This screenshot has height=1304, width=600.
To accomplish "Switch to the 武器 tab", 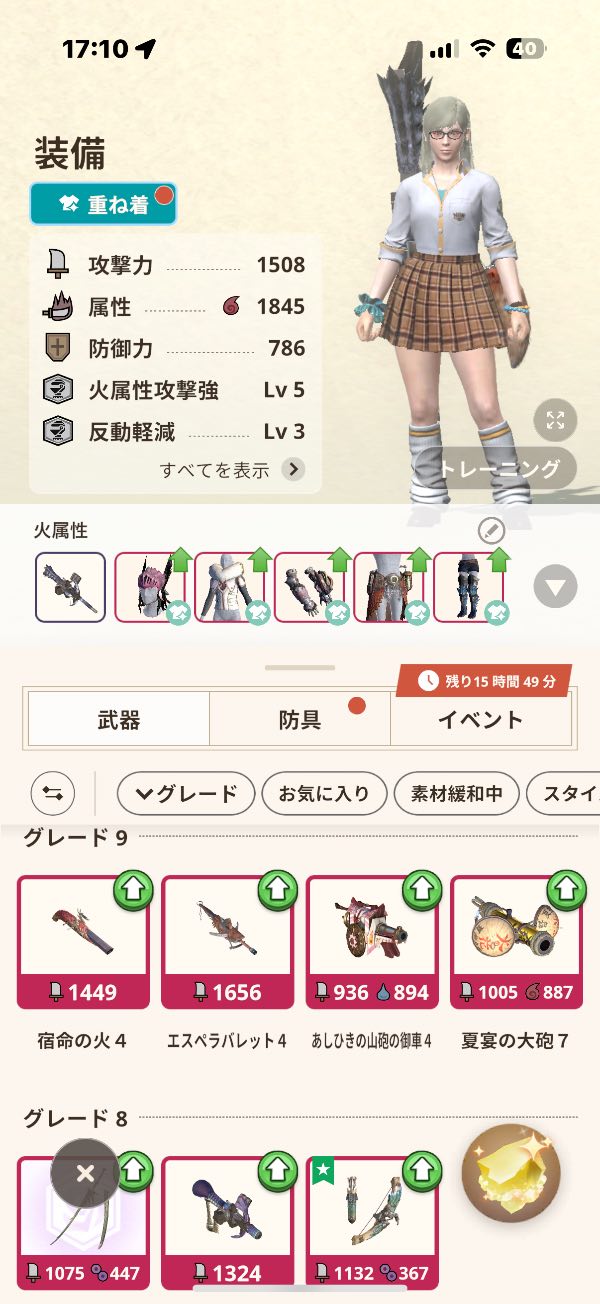I will tap(118, 719).
